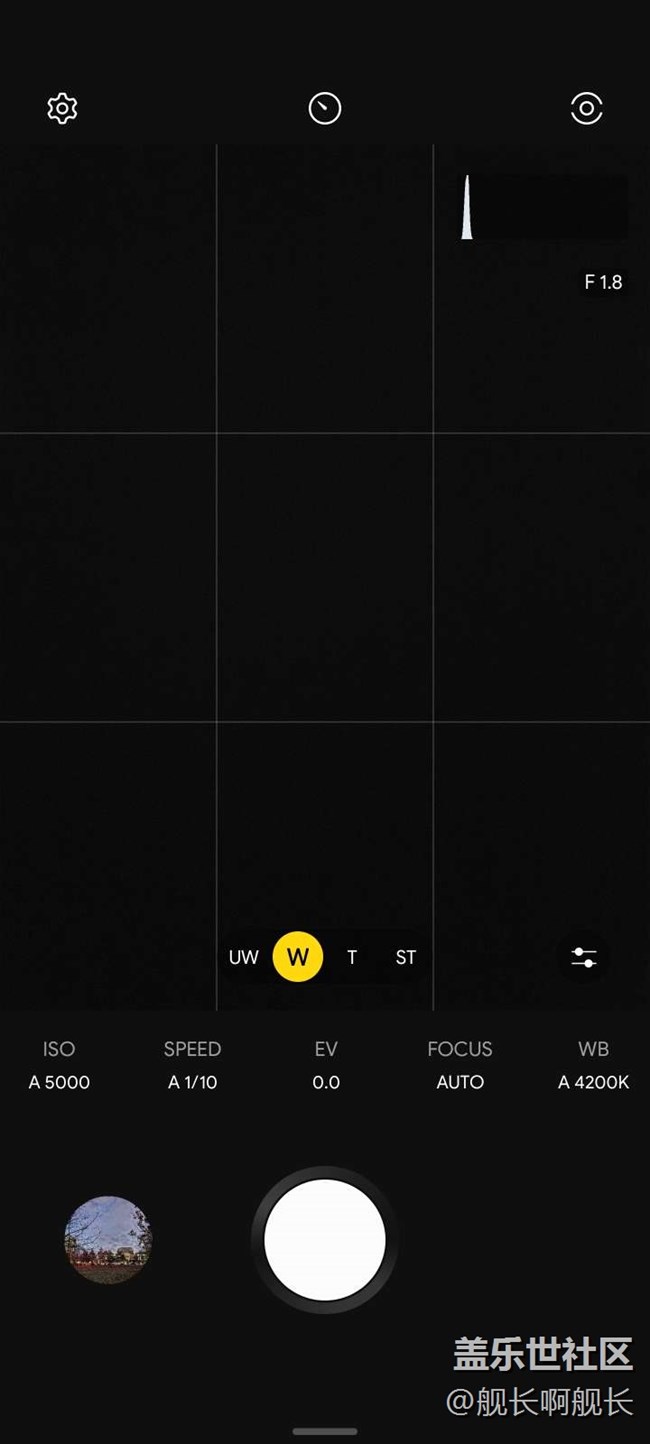Adjust the ISO setting
The width and height of the screenshot is (650, 1444).
(x=59, y=1065)
